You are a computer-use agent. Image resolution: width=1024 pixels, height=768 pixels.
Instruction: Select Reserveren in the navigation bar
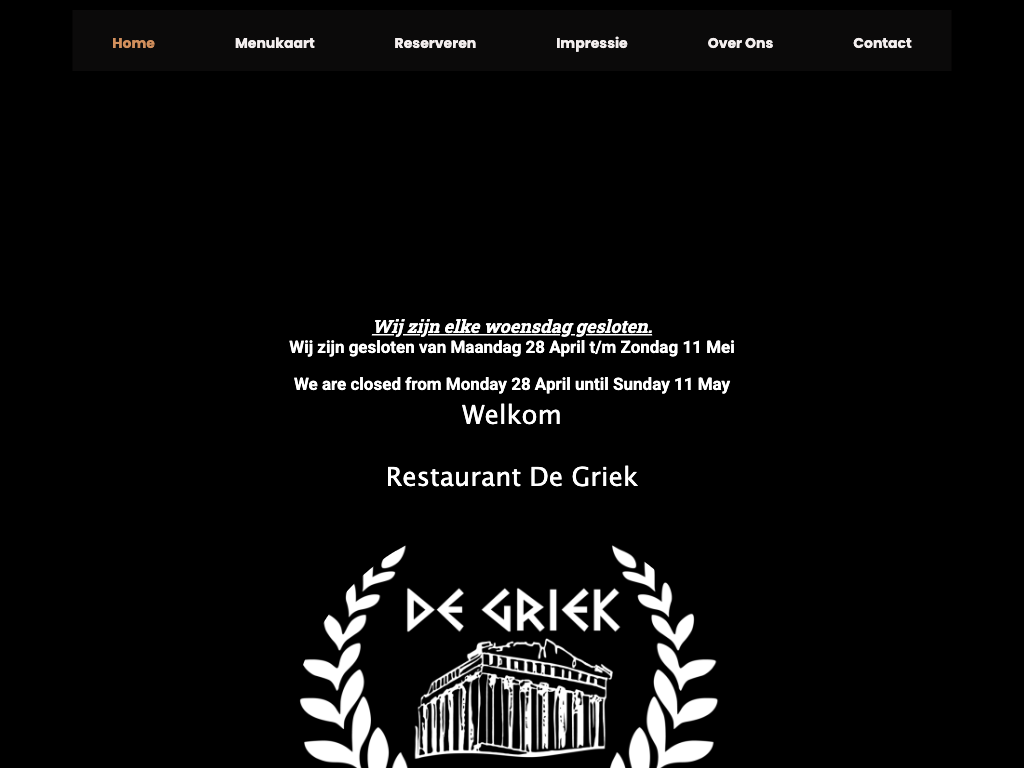click(x=434, y=43)
